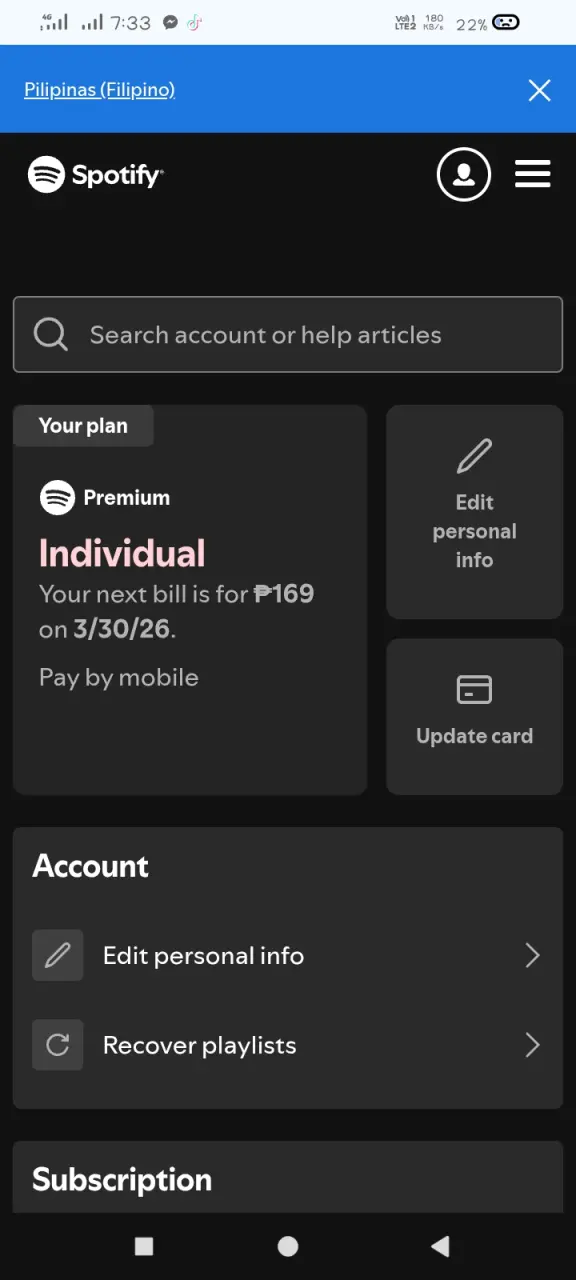This screenshot has width=576, height=1280.
Task: Open the Premium Individual plan card
Action: coord(190,600)
